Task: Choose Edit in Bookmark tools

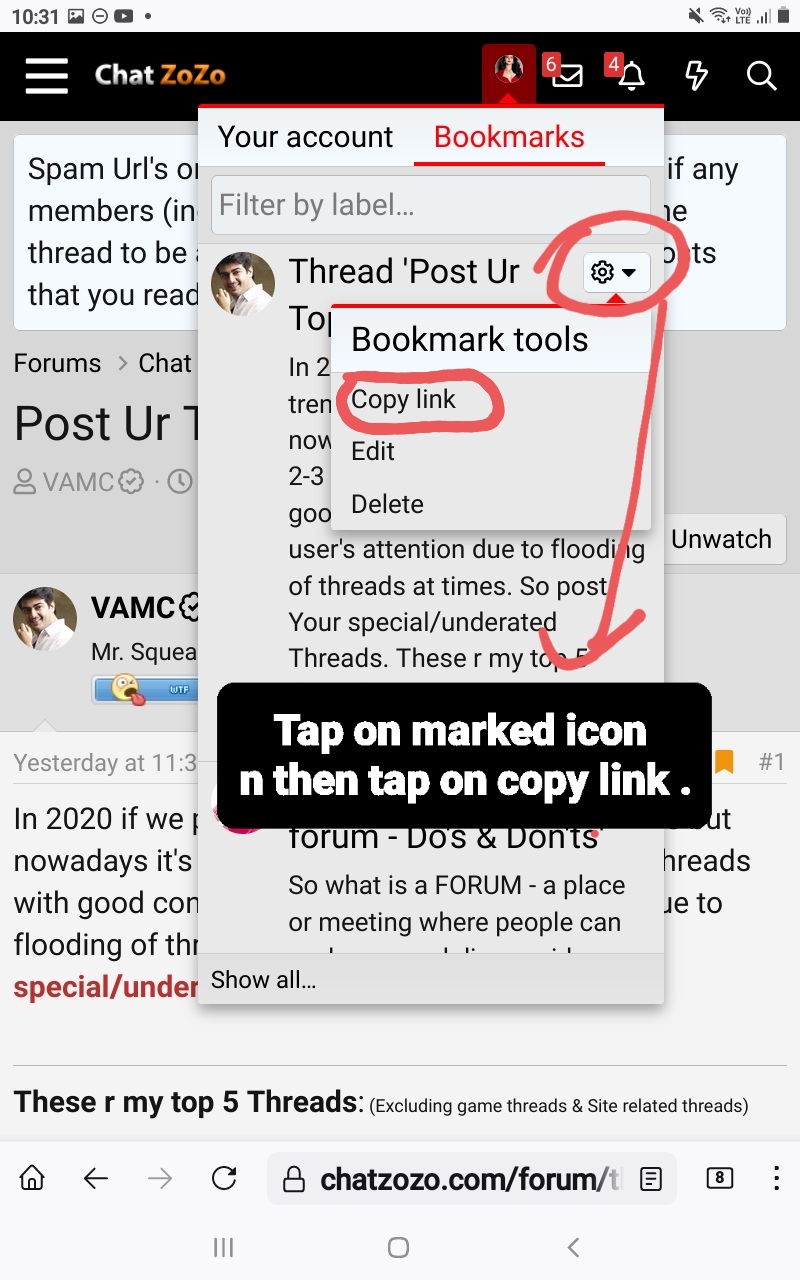Action: [x=373, y=451]
